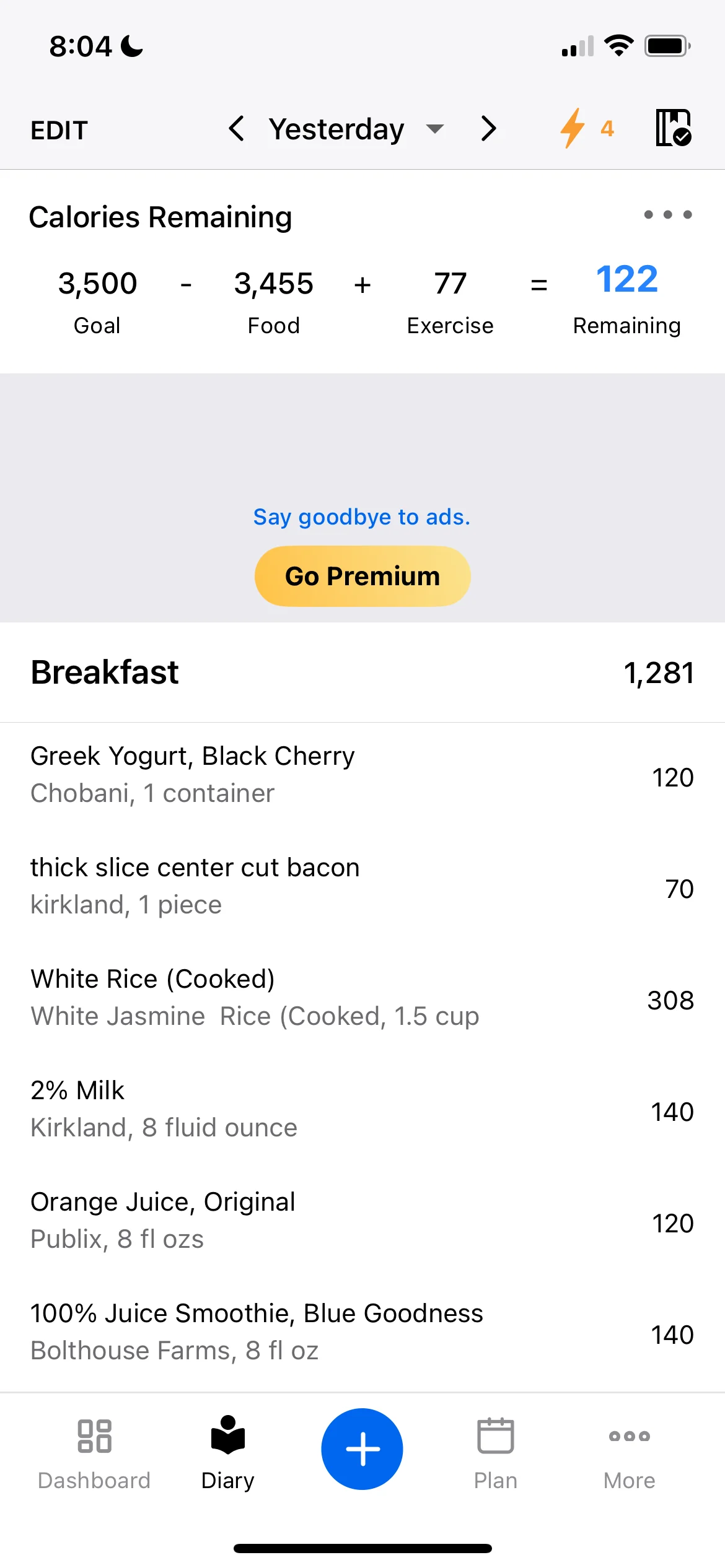The height and width of the screenshot is (1568, 725).
Task: Tap Go Premium button
Action: tap(362, 576)
